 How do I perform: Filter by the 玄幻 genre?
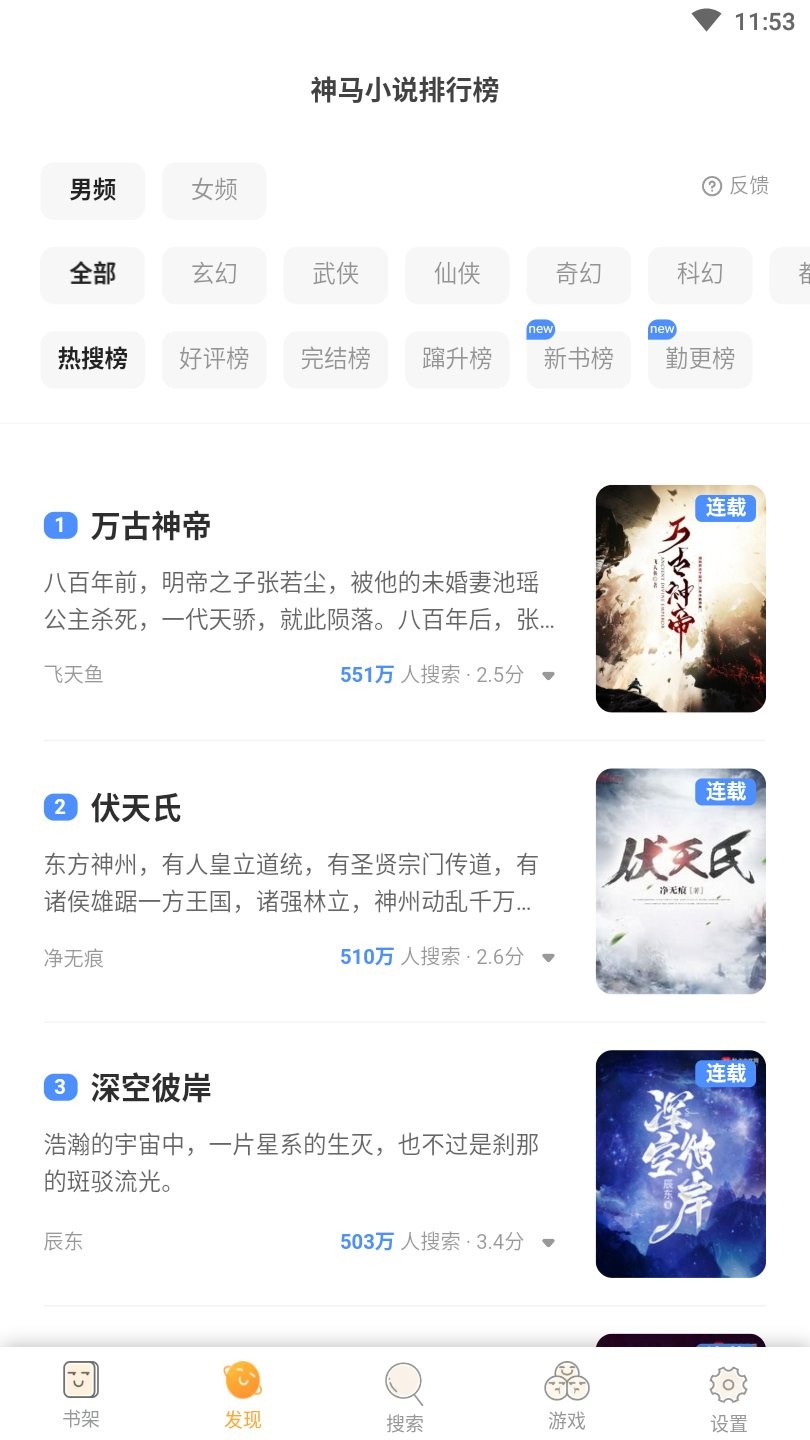click(214, 274)
